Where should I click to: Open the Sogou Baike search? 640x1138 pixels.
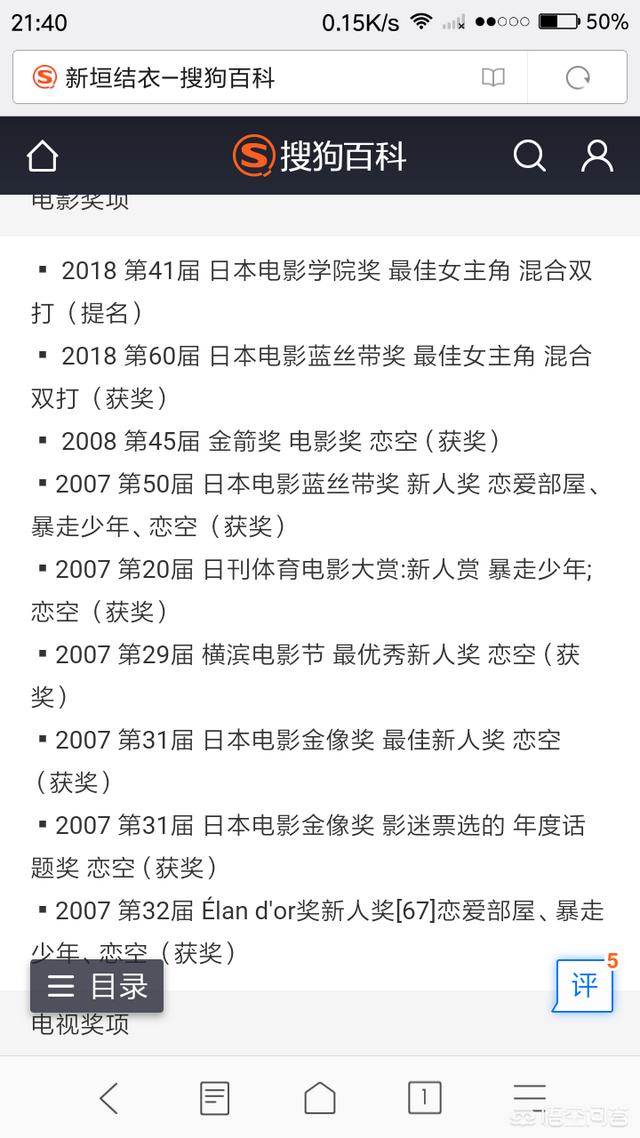[529, 155]
